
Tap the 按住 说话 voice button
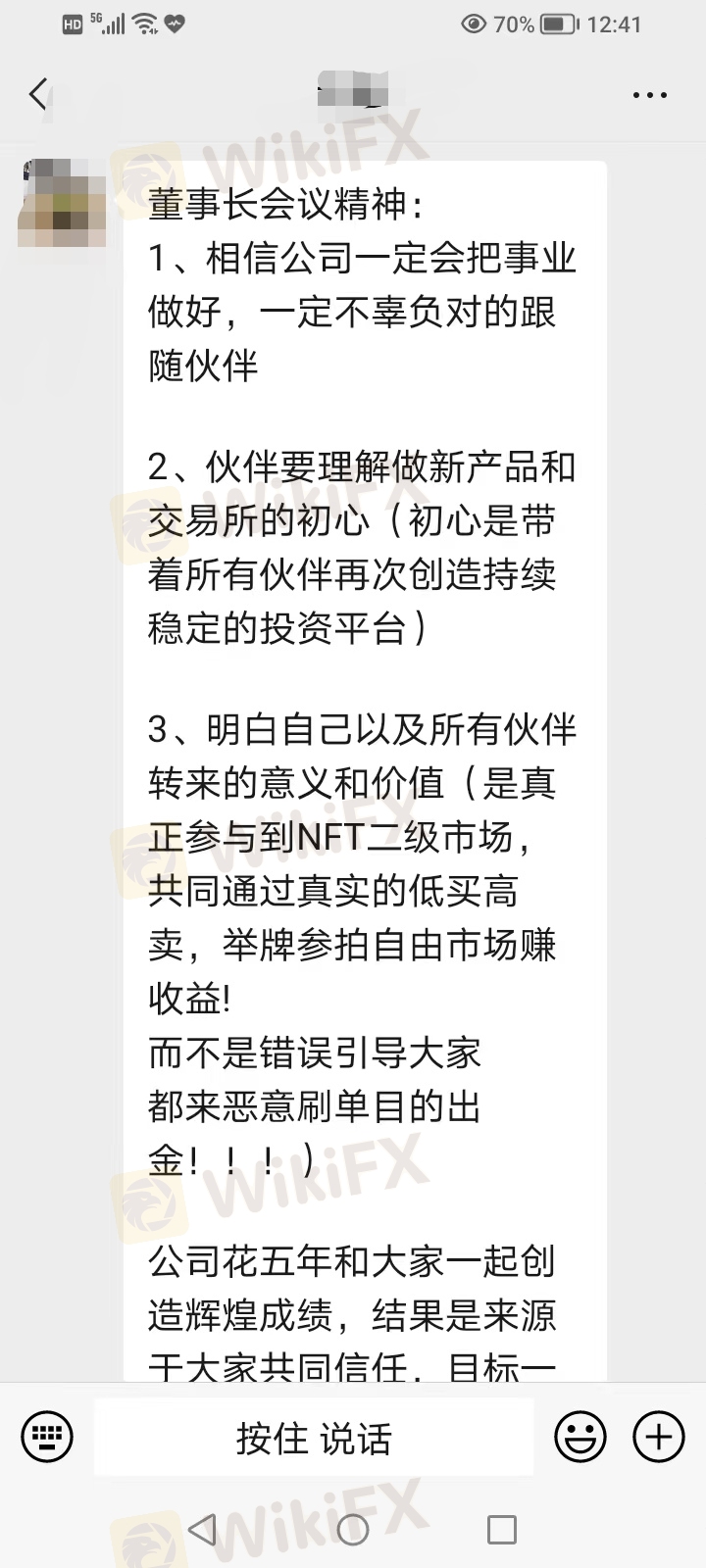tap(314, 1438)
